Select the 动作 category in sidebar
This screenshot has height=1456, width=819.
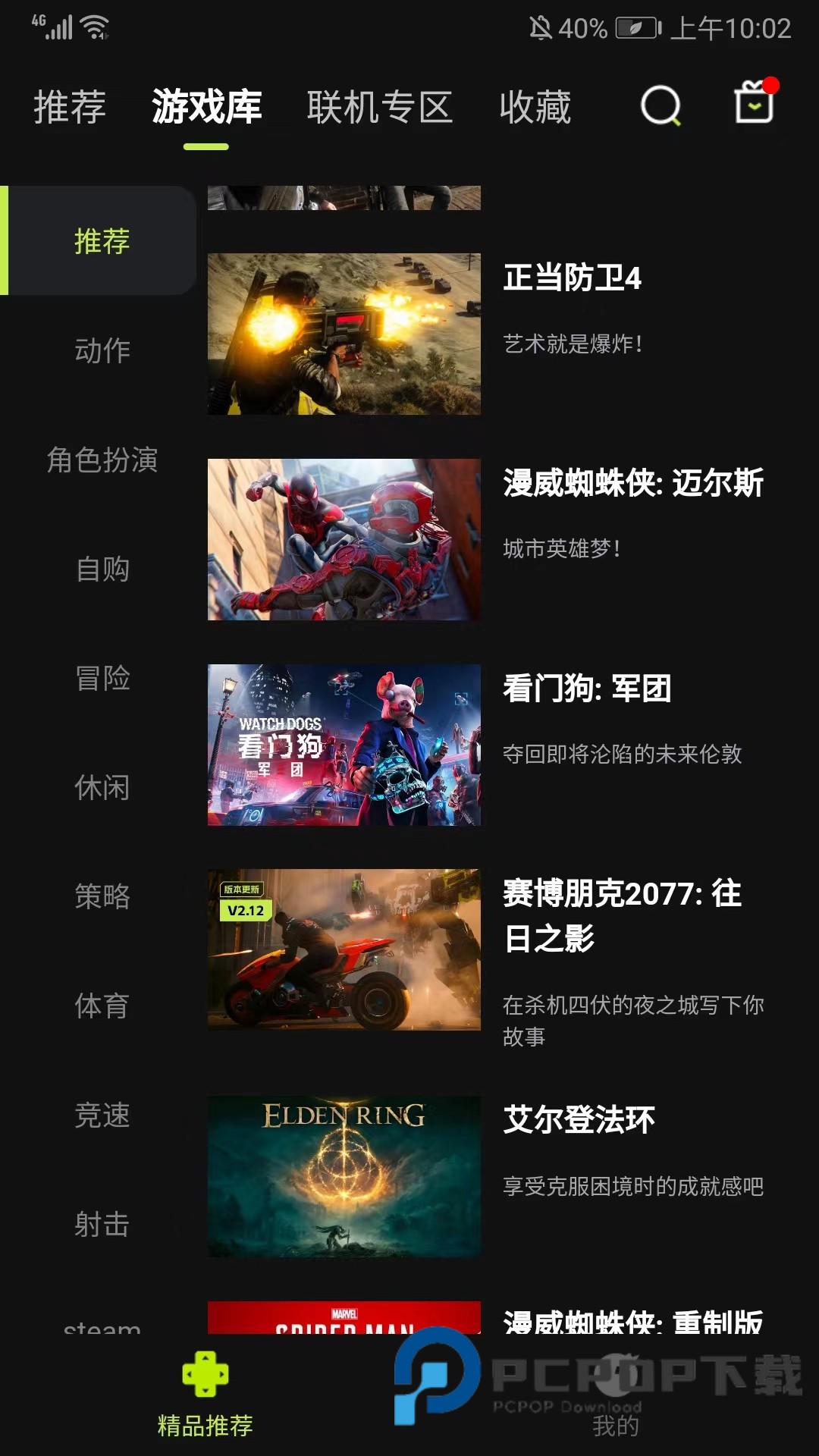[x=101, y=351]
